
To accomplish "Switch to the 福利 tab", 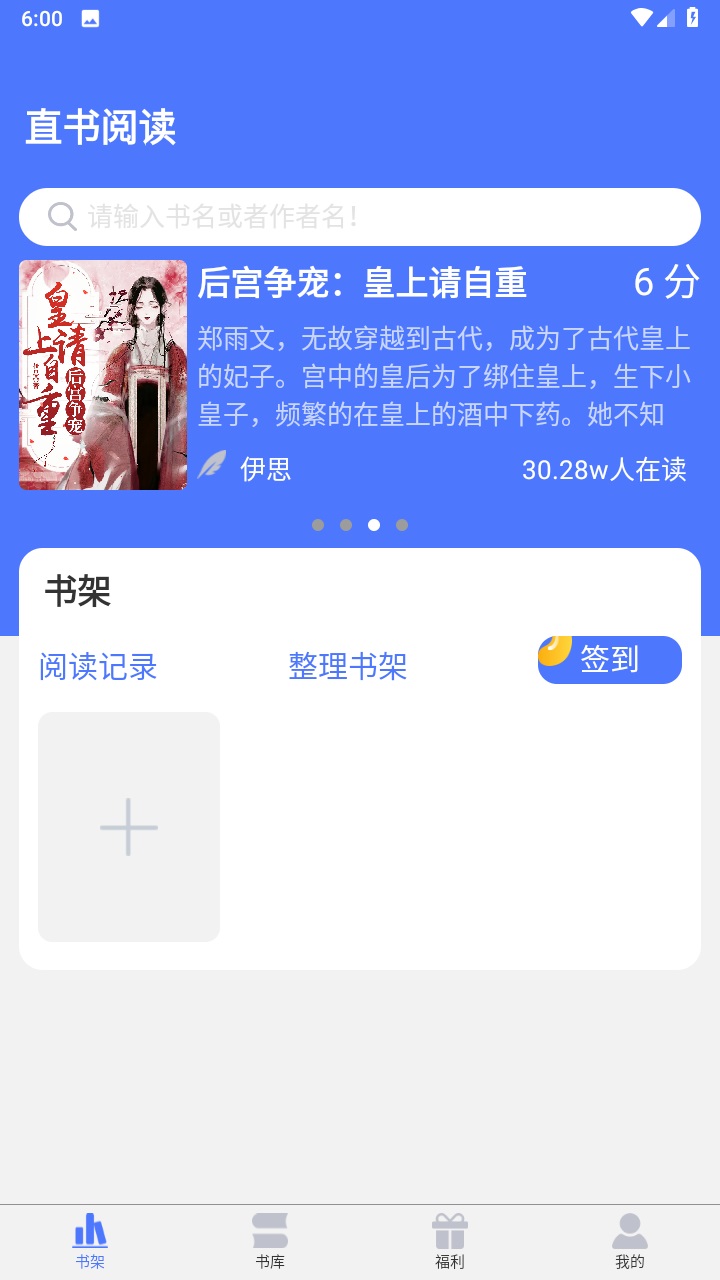I will click(450, 1240).
